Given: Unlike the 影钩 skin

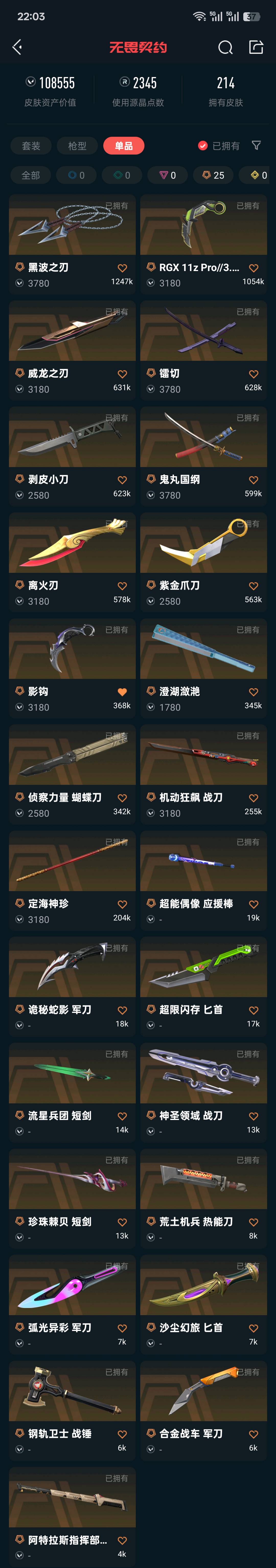Looking at the screenshot, I should tap(122, 692).
